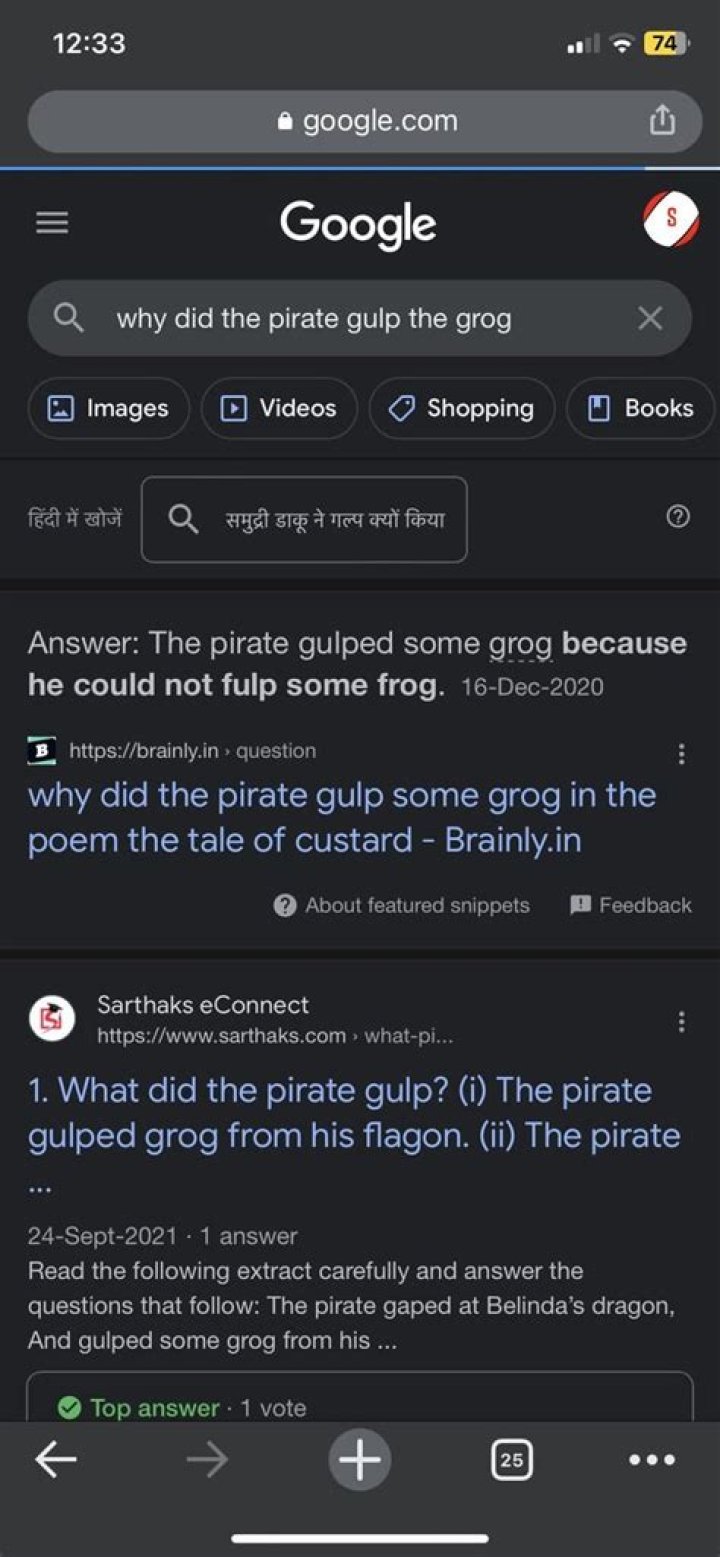Open the browser more options menu
This screenshot has width=720, height=1557.
(x=653, y=1459)
